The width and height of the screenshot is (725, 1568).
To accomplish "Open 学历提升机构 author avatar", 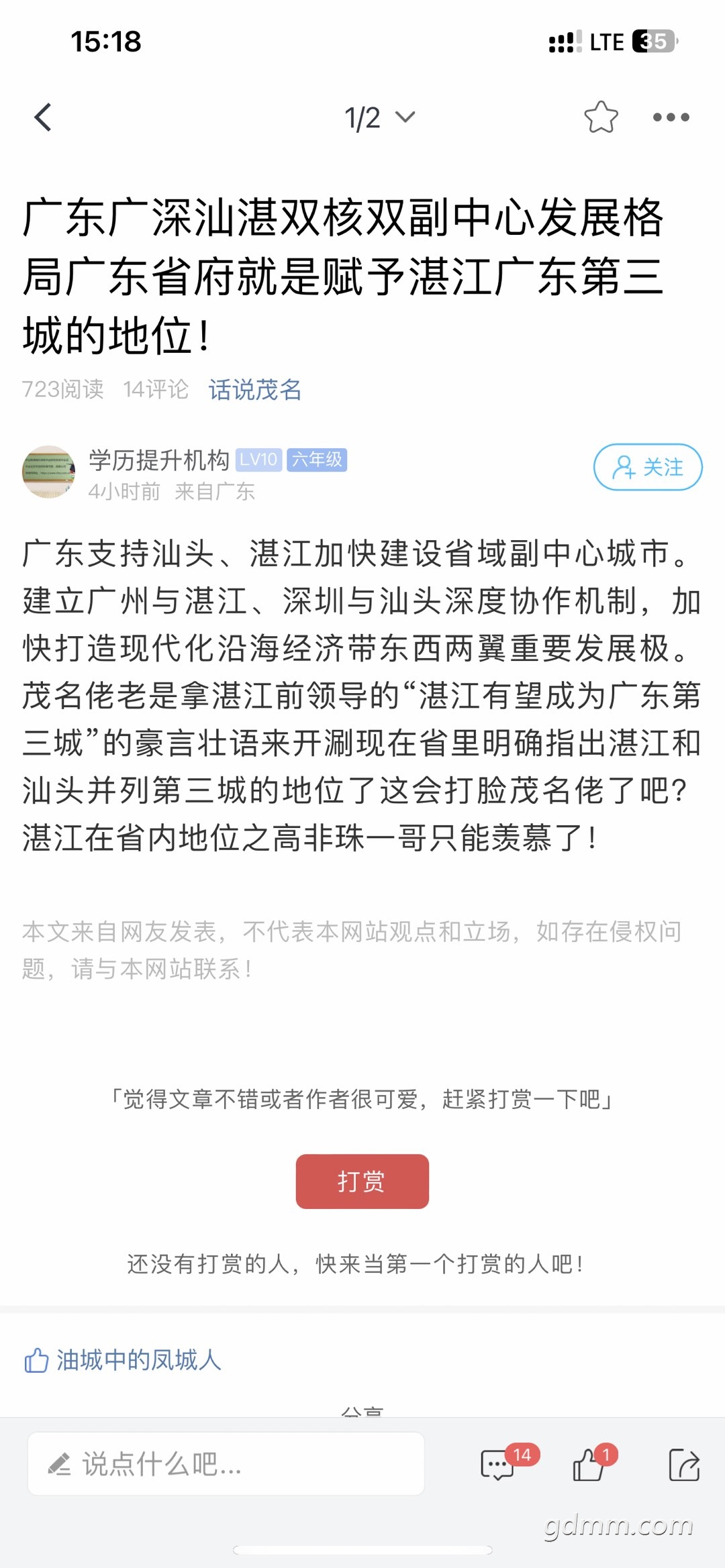I will [x=48, y=472].
